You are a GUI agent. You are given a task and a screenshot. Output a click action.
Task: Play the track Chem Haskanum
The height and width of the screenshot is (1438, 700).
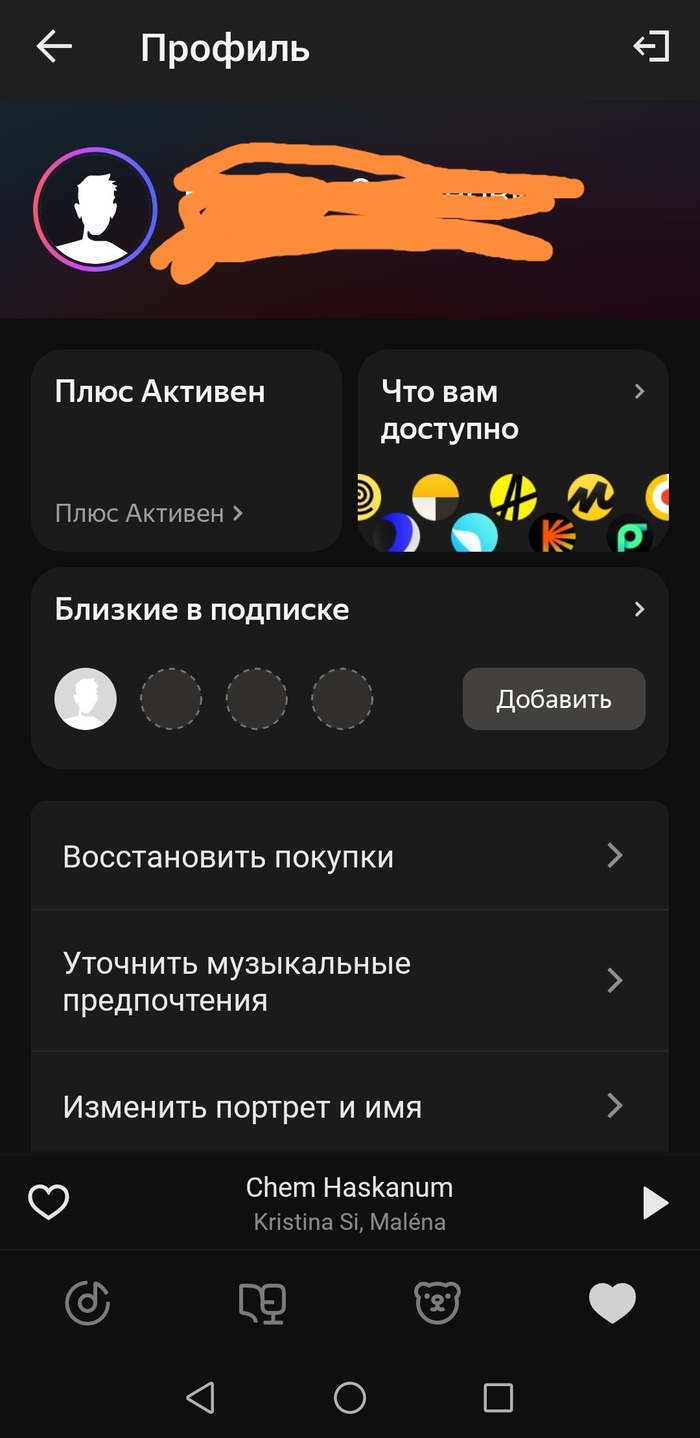pyautogui.click(x=654, y=1203)
